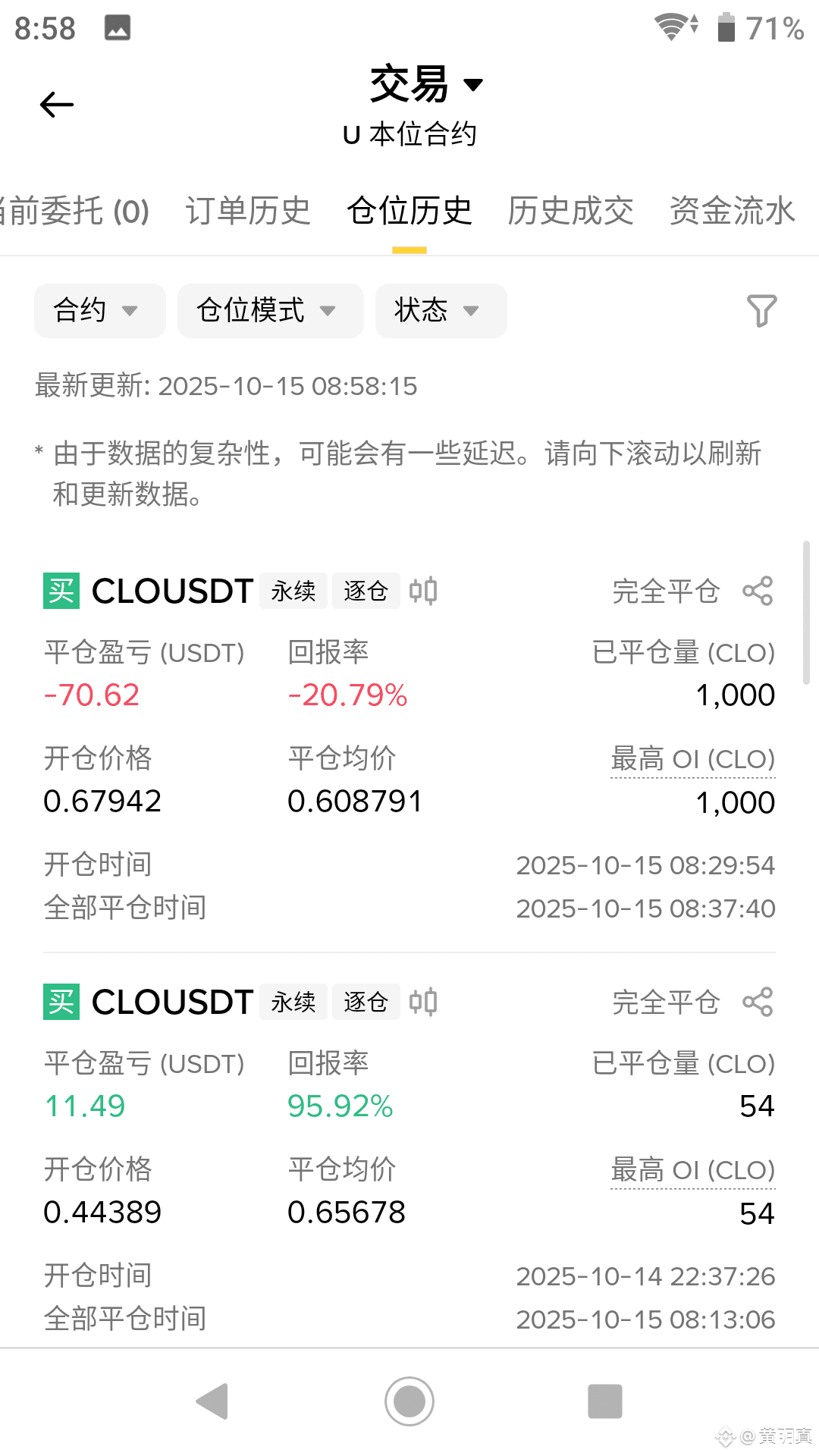
Task: View the 资金流水 tab
Action: coord(732,212)
